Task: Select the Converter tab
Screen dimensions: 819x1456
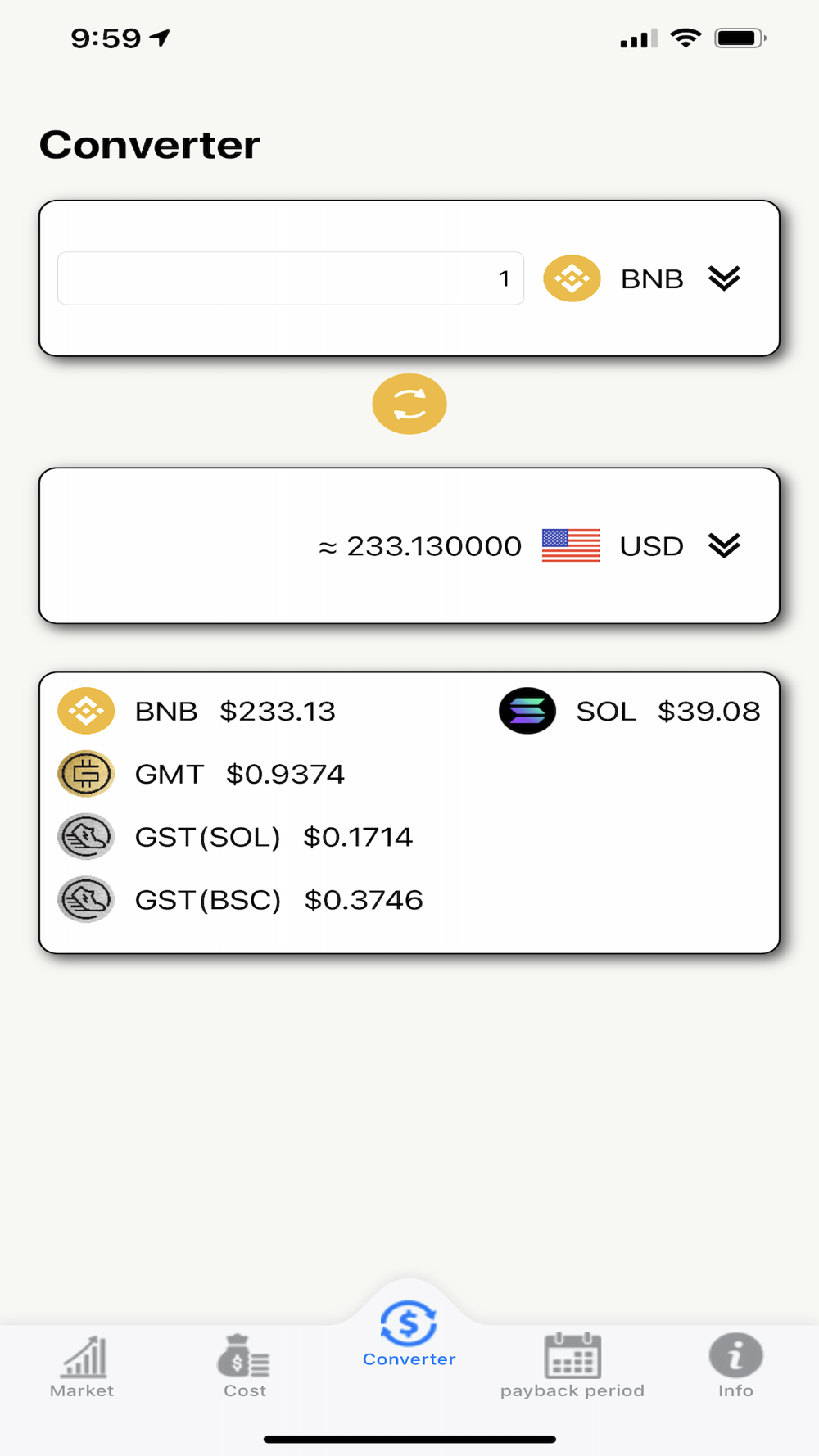Action: pos(409,1333)
